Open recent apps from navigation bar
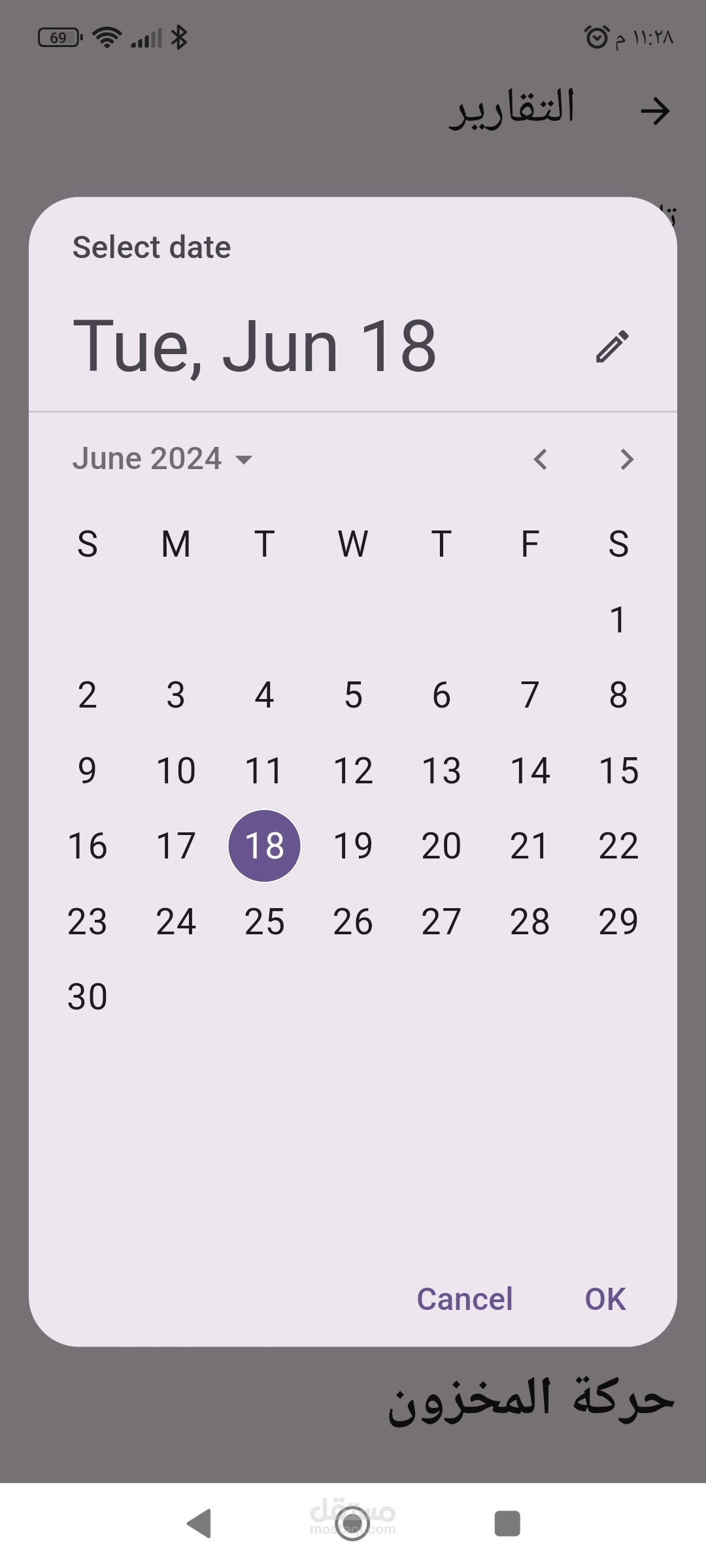This screenshot has width=706, height=1568. point(507,1524)
